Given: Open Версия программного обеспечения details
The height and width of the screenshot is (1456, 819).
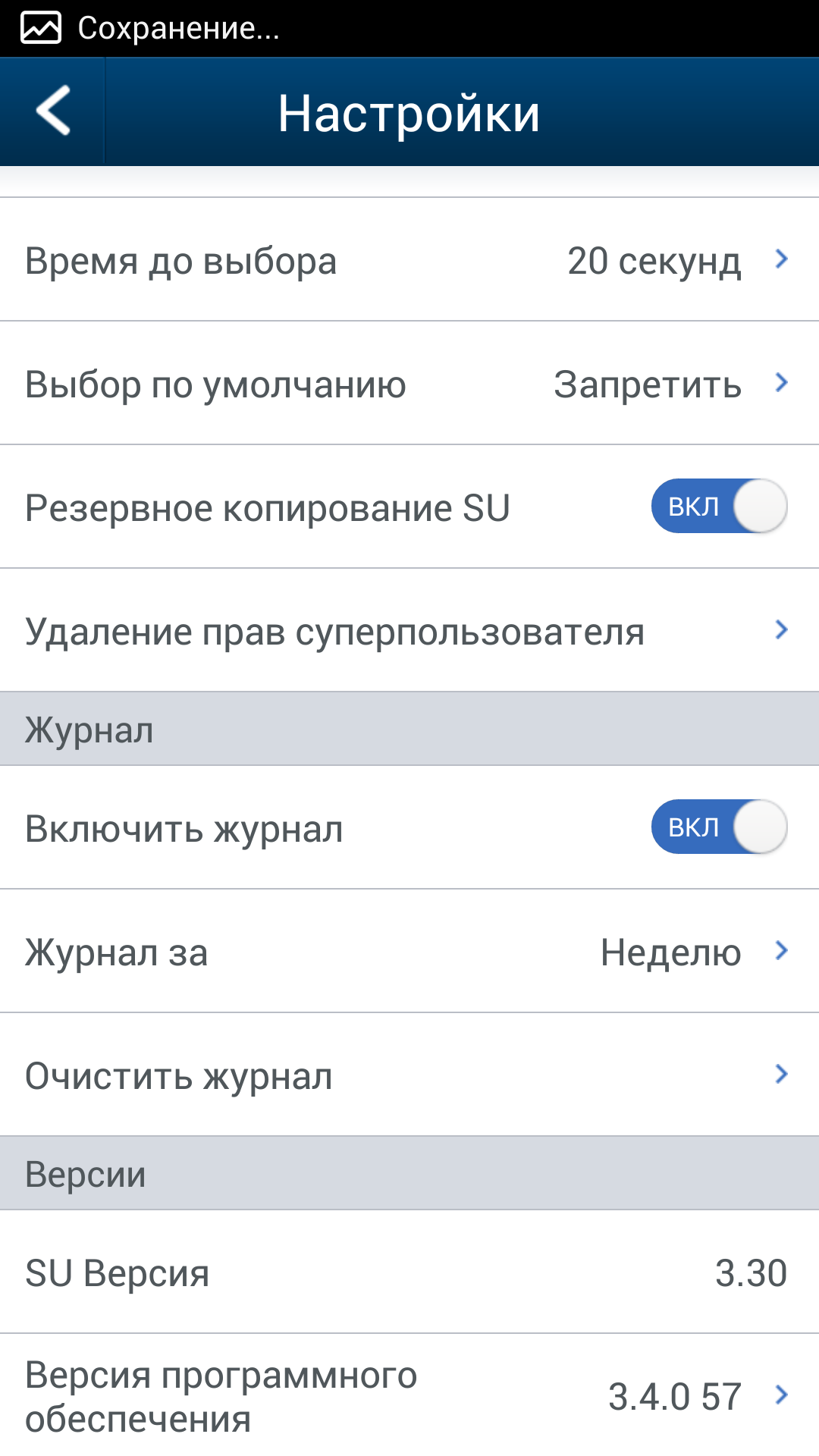Looking at the screenshot, I should pos(409,1395).
